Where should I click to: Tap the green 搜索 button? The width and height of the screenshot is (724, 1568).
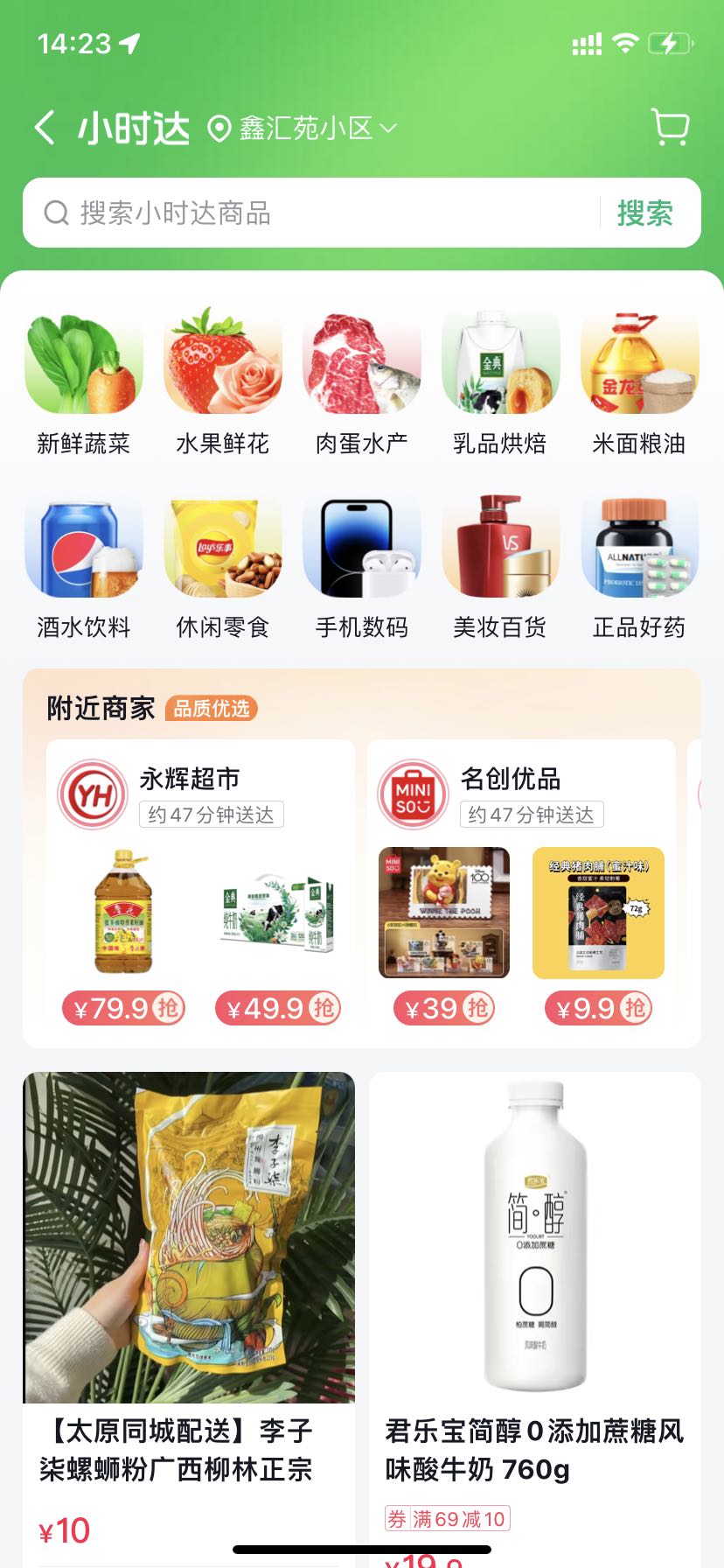pyautogui.click(x=645, y=213)
